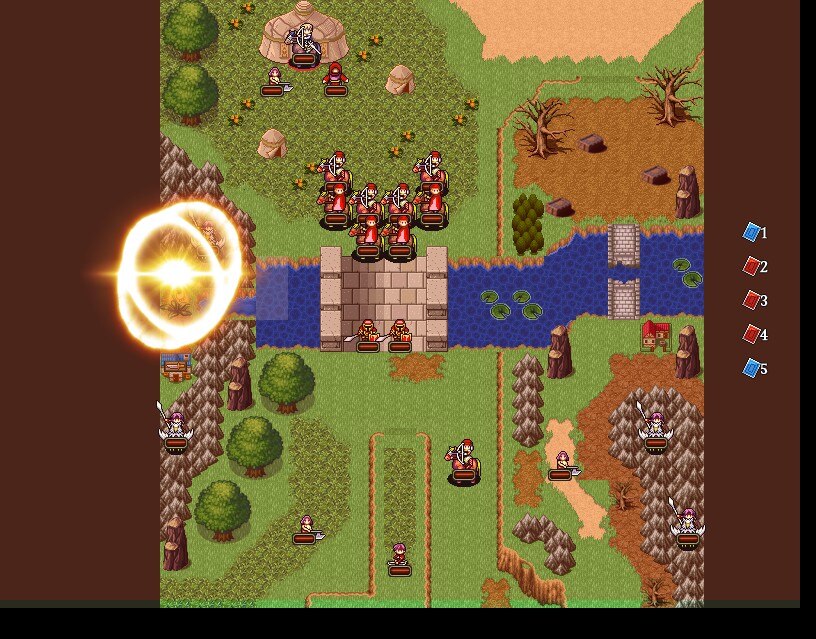
Task: Select blue card number 5
Action: pos(752,368)
